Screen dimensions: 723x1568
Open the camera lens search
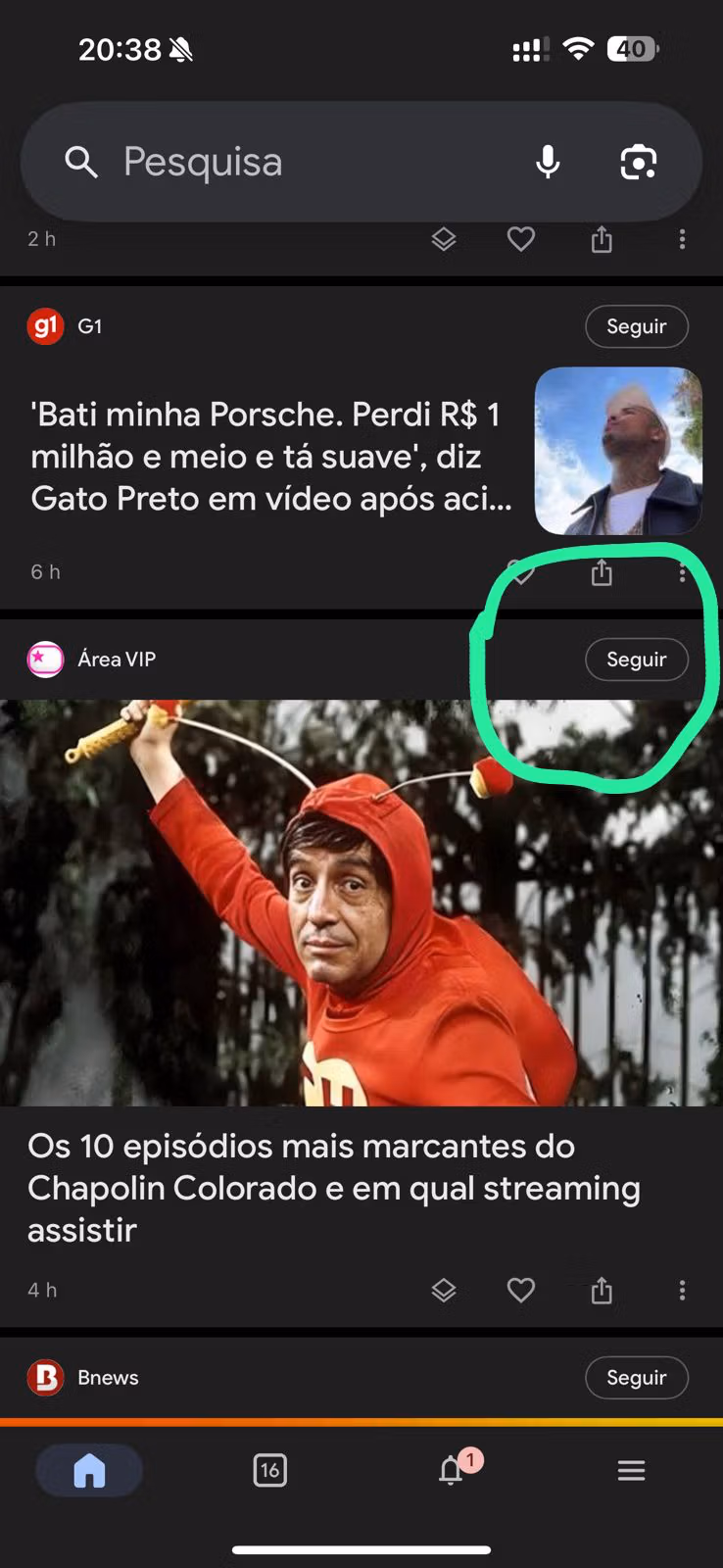(638, 162)
